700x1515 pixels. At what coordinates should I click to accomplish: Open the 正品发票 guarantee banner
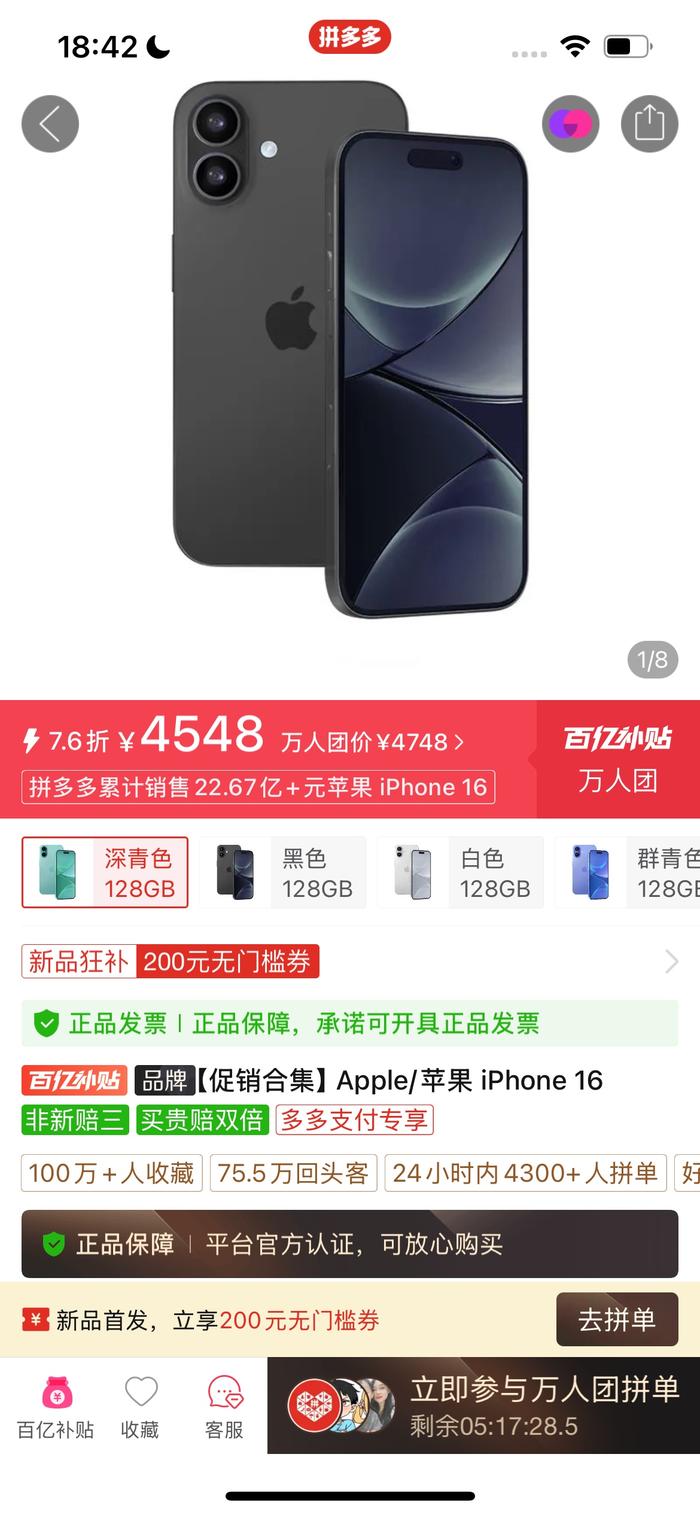coord(350,1023)
